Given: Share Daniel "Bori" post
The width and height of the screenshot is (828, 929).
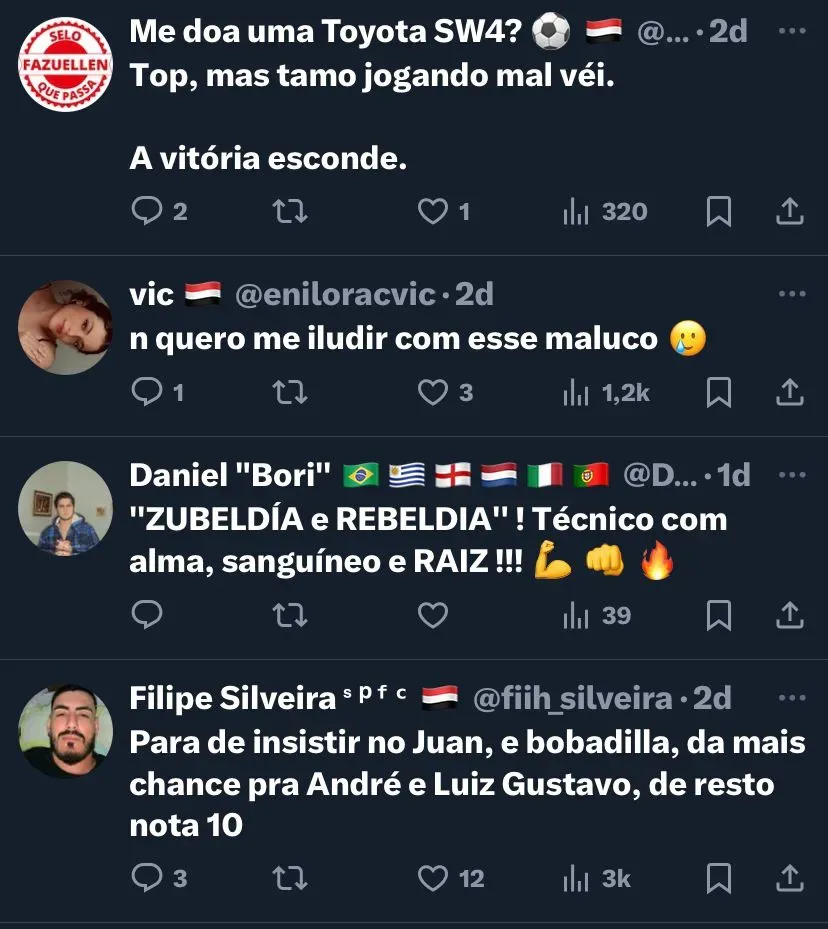Looking at the screenshot, I should 789,615.
